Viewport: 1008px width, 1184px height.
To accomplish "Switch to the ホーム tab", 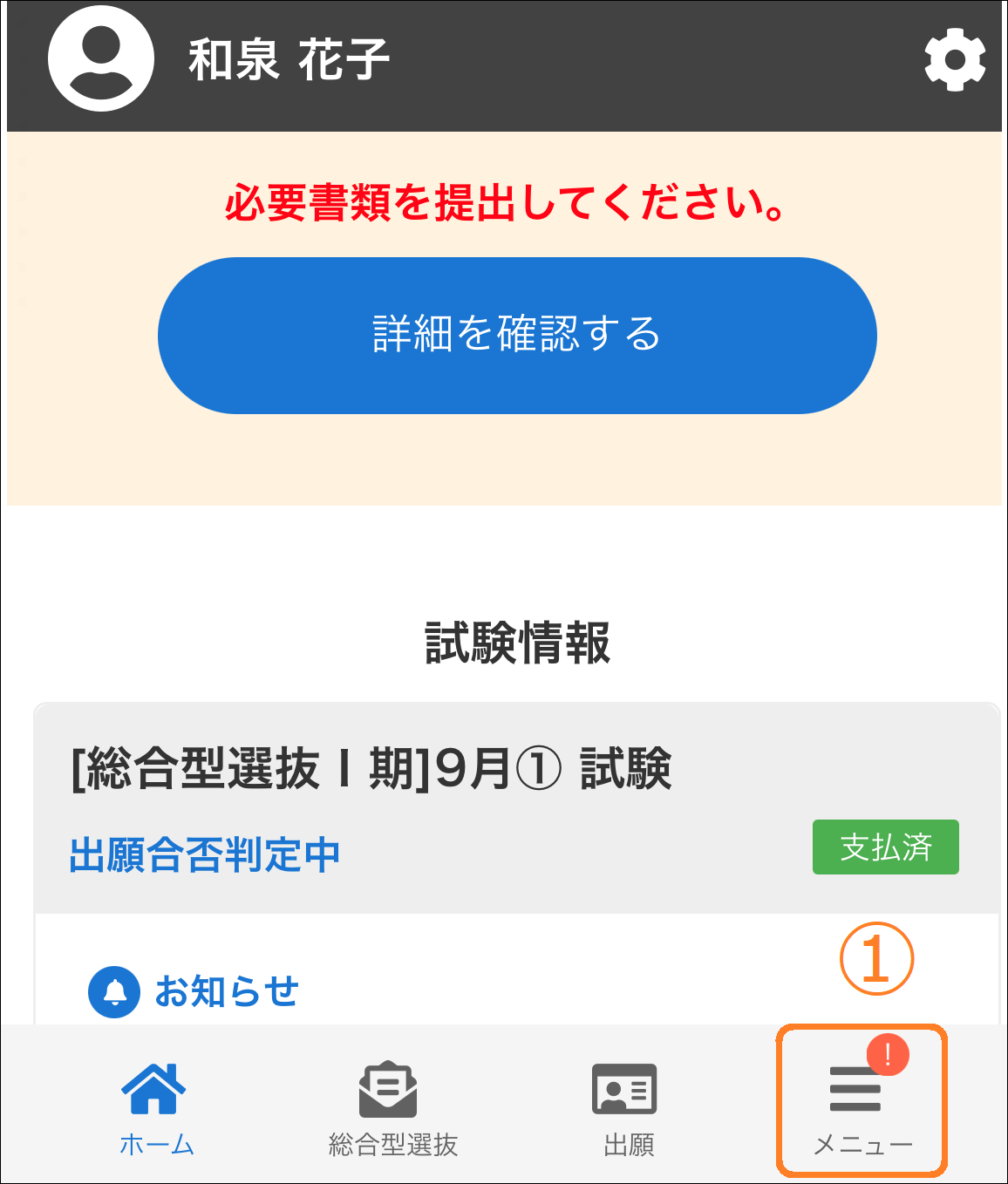I will [156, 1106].
